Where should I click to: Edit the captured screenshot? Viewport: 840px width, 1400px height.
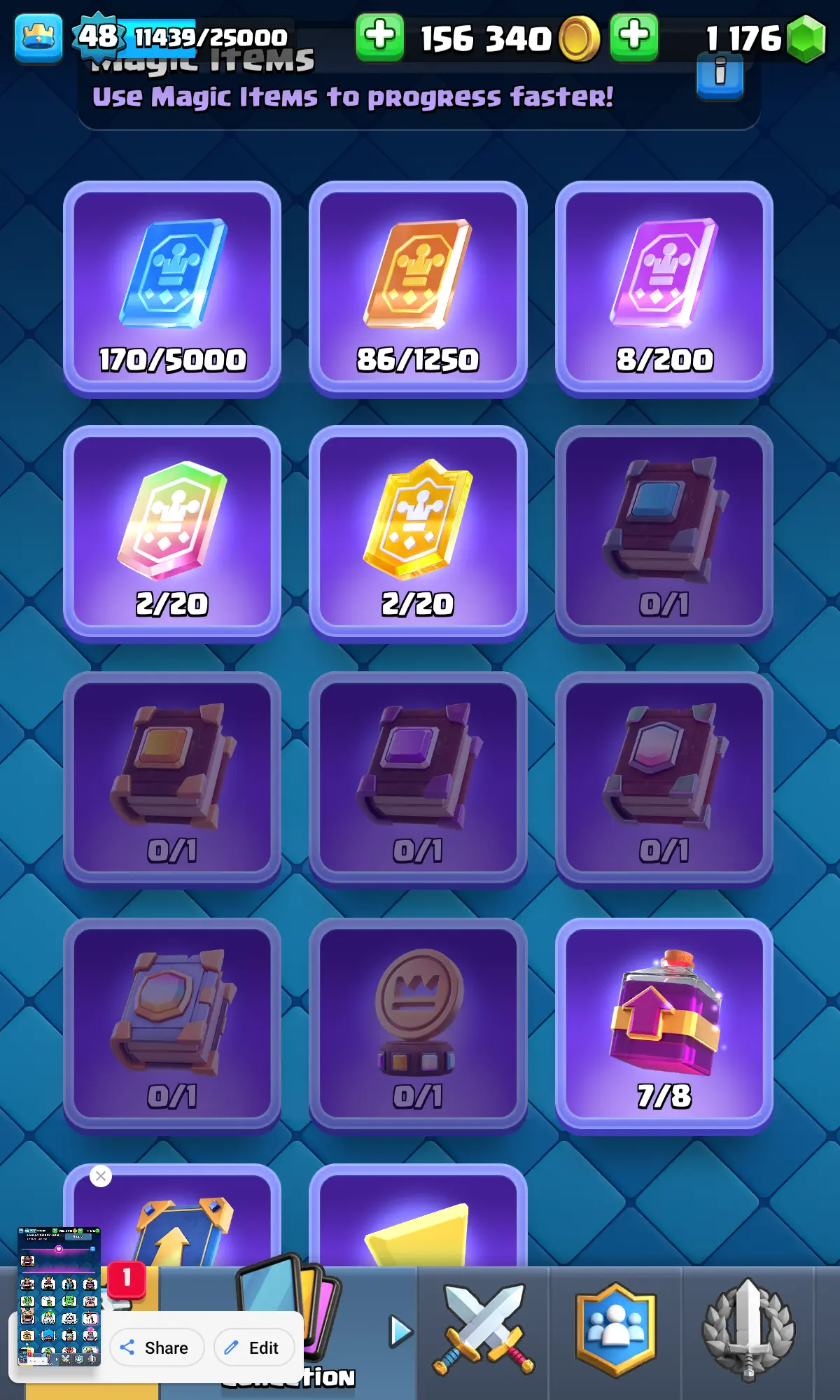point(253,1347)
